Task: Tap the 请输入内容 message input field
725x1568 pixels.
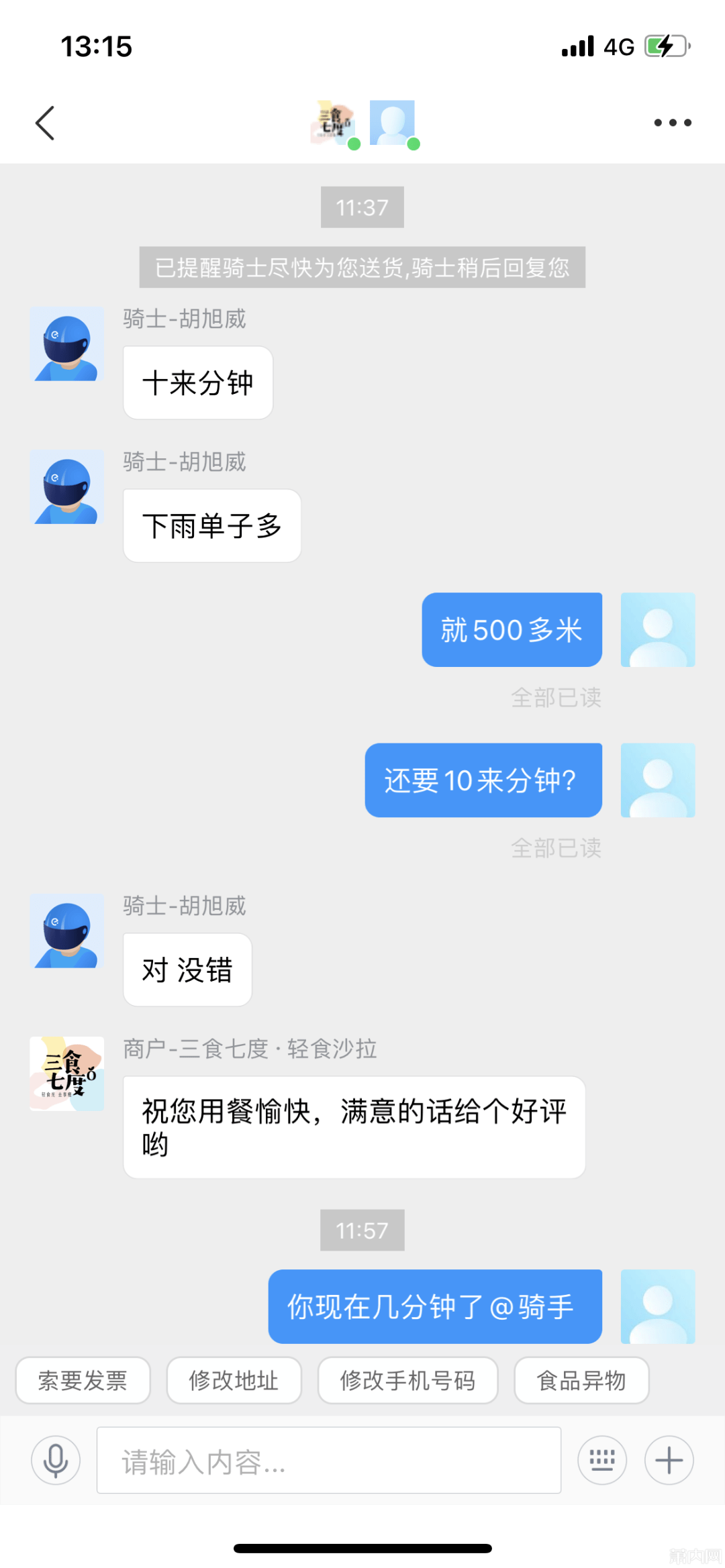Action: (329, 1460)
